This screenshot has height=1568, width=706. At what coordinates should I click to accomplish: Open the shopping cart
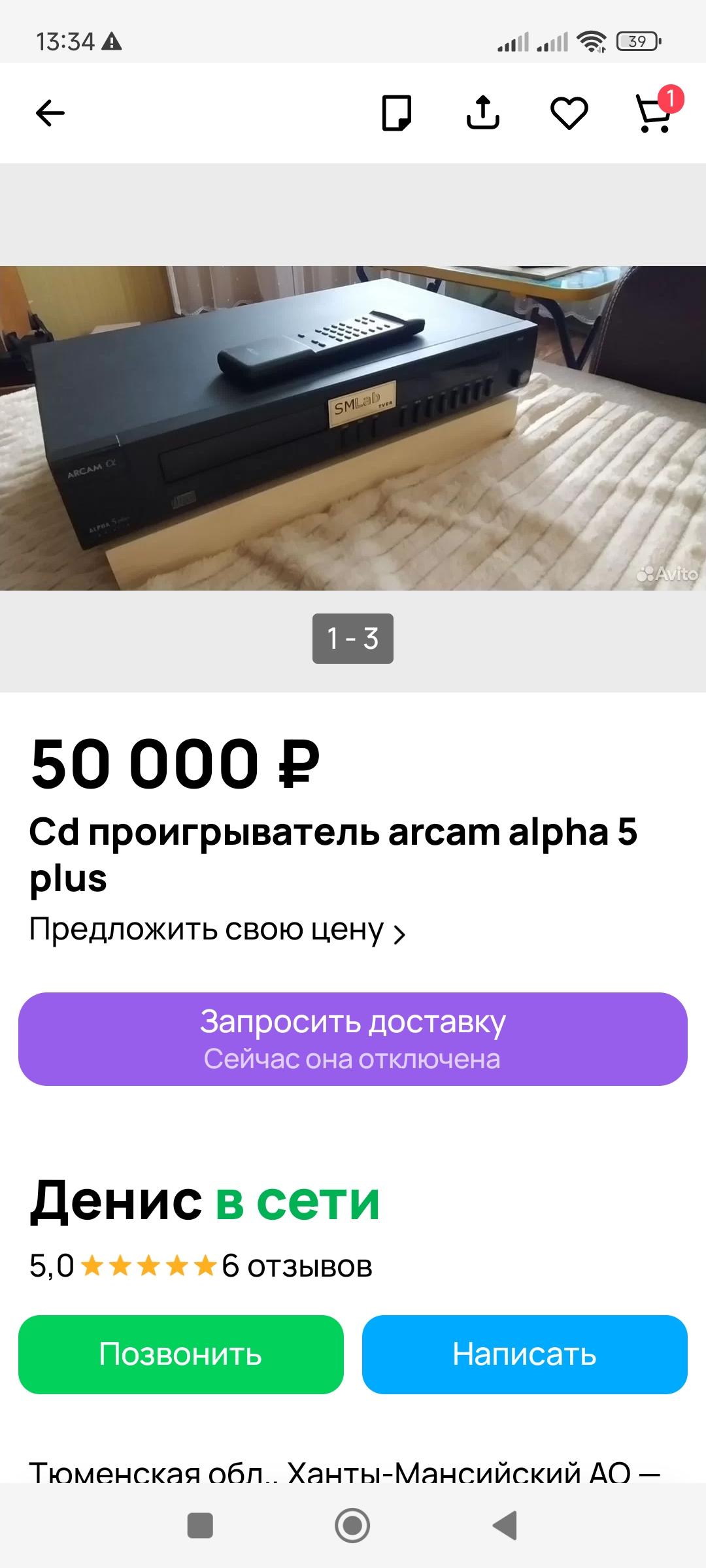tap(655, 113)
